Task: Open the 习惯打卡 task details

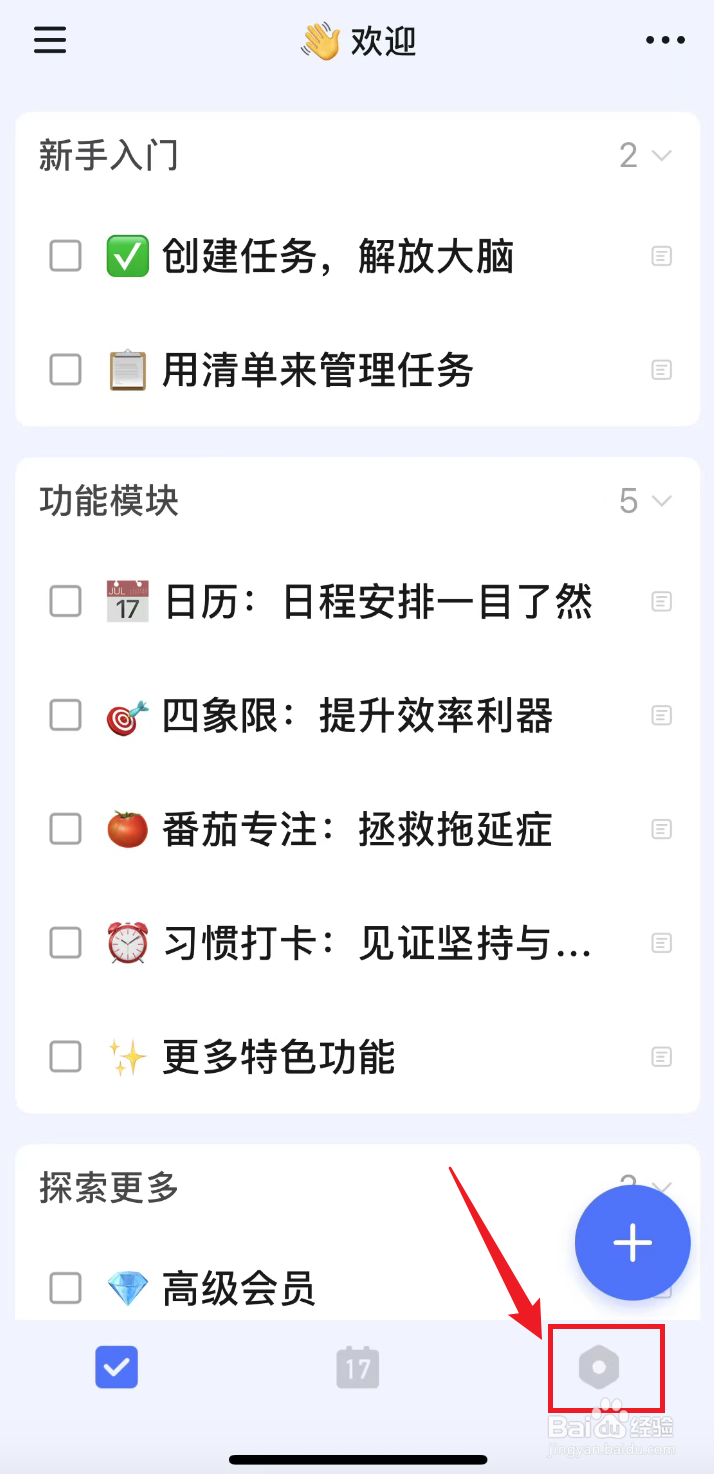Action: 377,943
